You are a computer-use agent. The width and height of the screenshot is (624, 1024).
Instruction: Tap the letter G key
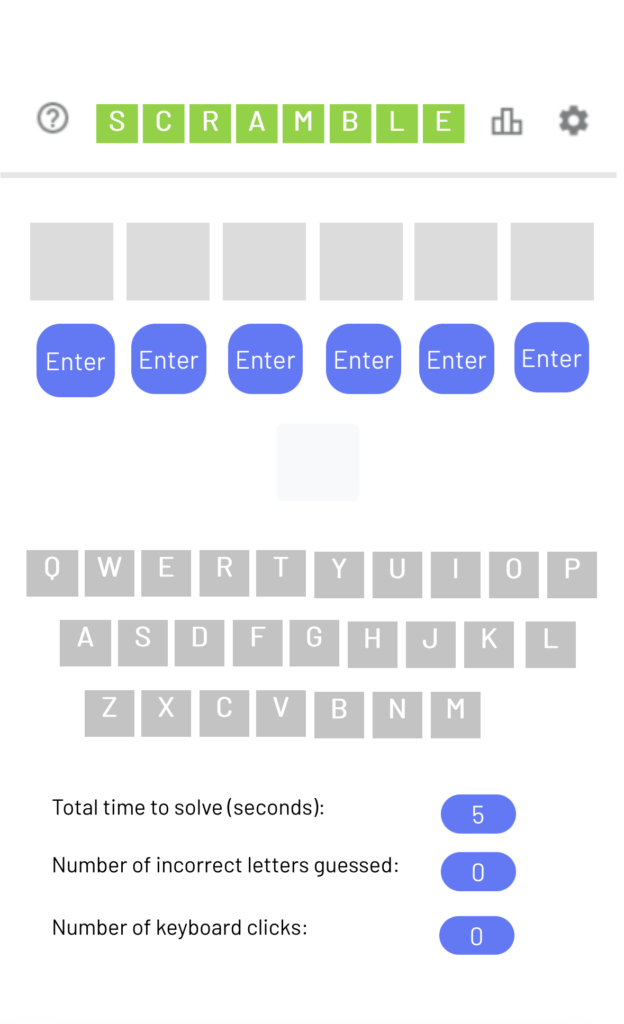[x=314, y=642]
